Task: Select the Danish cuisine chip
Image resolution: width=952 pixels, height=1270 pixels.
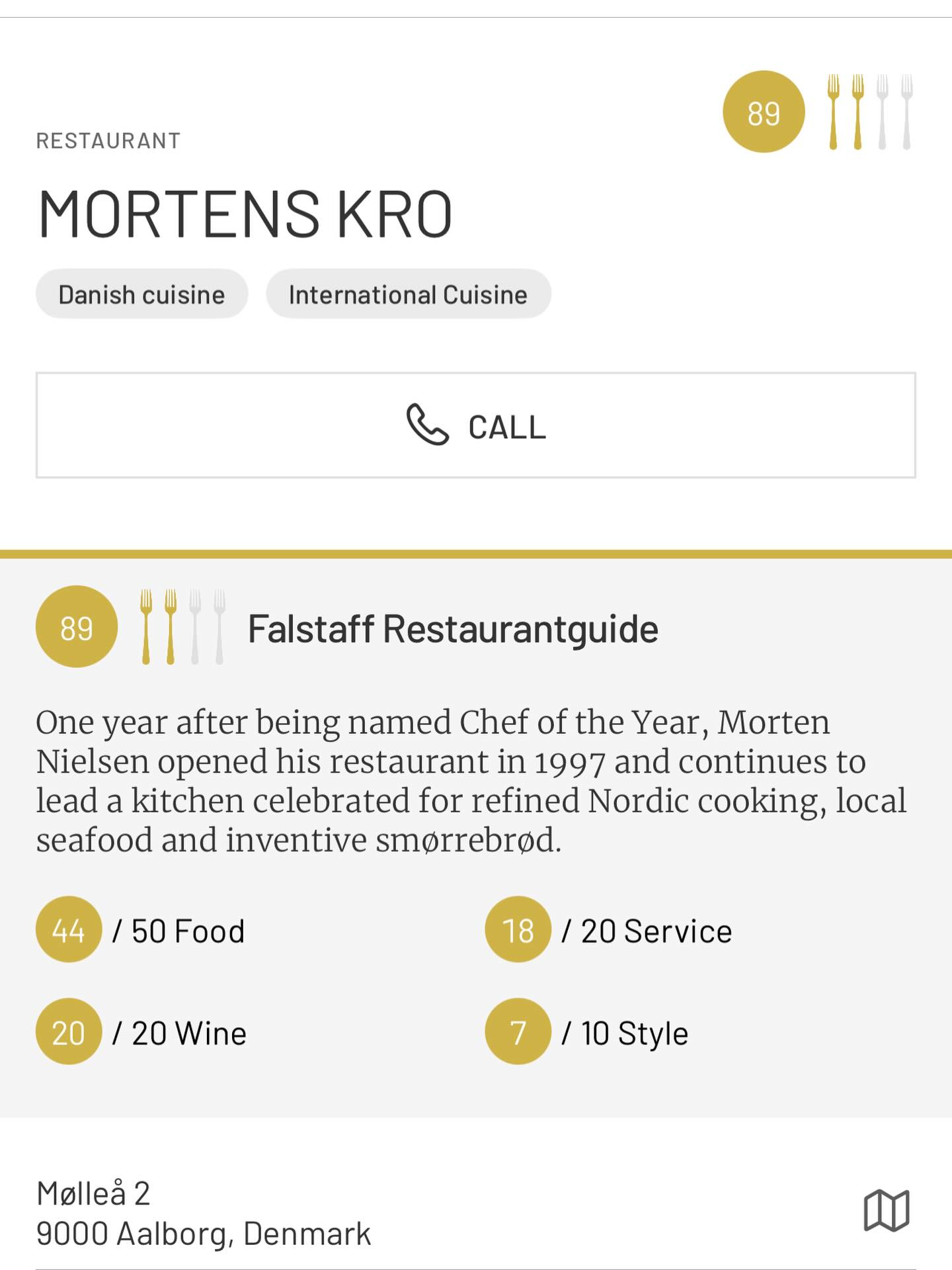Action: pos(141,294)
